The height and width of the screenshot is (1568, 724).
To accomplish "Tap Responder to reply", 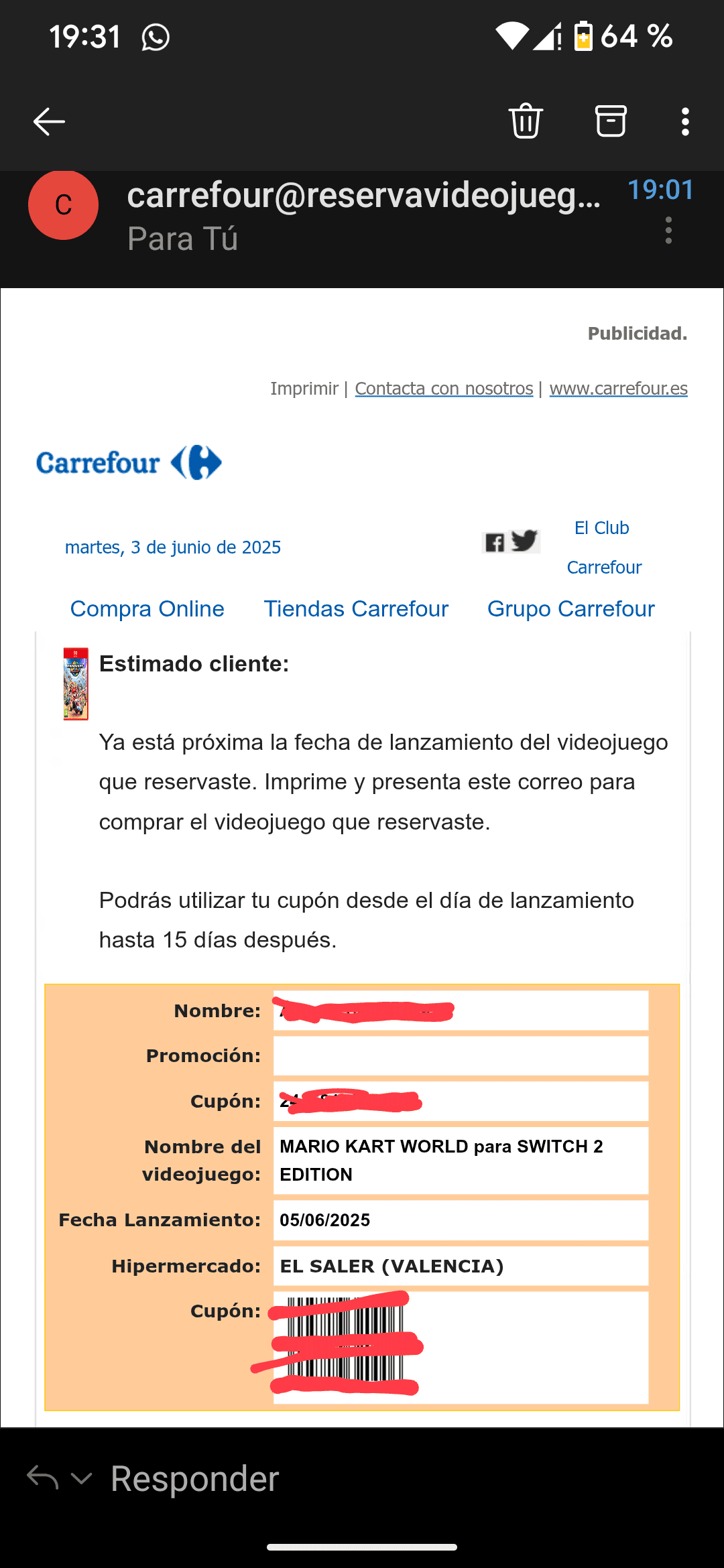I will click(194, 1479).
